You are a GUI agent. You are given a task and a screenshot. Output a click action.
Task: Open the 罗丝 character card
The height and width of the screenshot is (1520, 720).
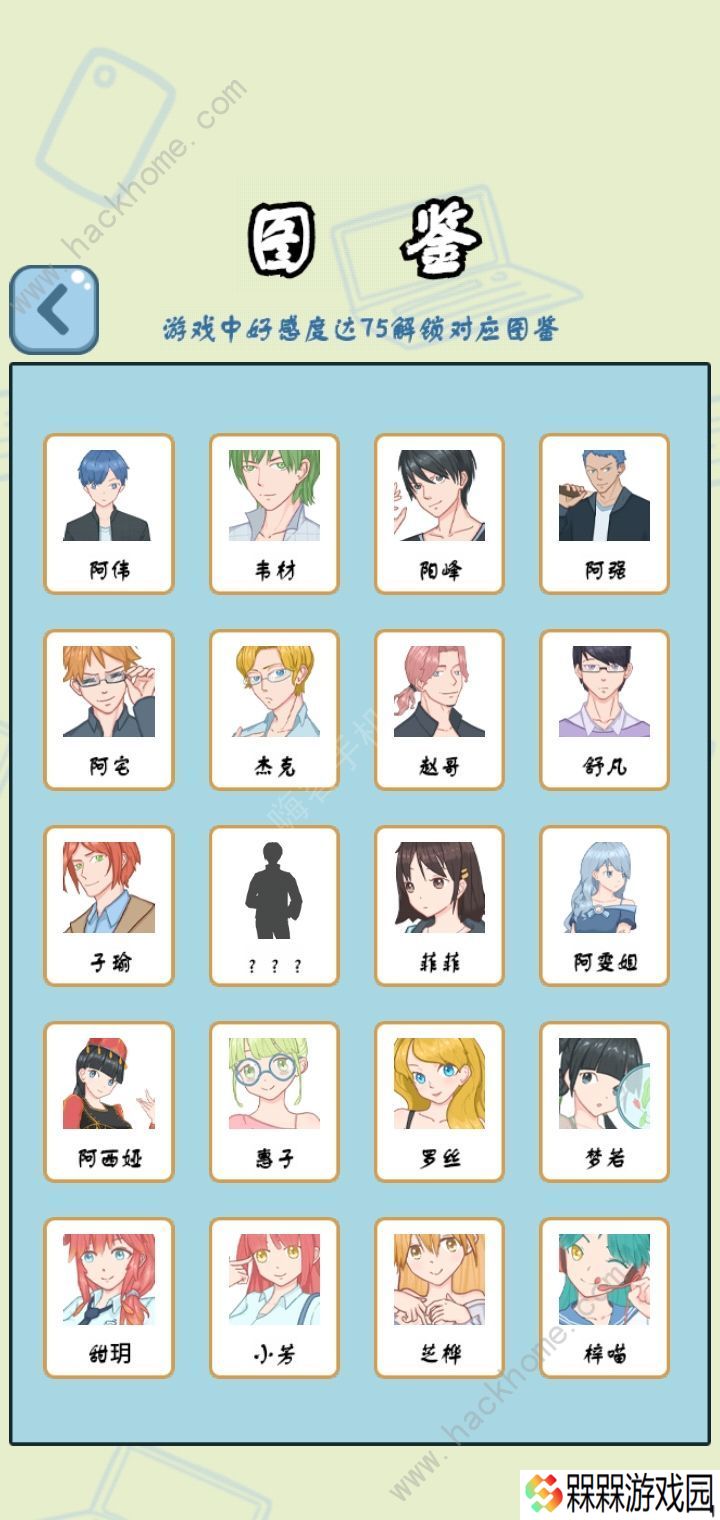click(439, 1102)
